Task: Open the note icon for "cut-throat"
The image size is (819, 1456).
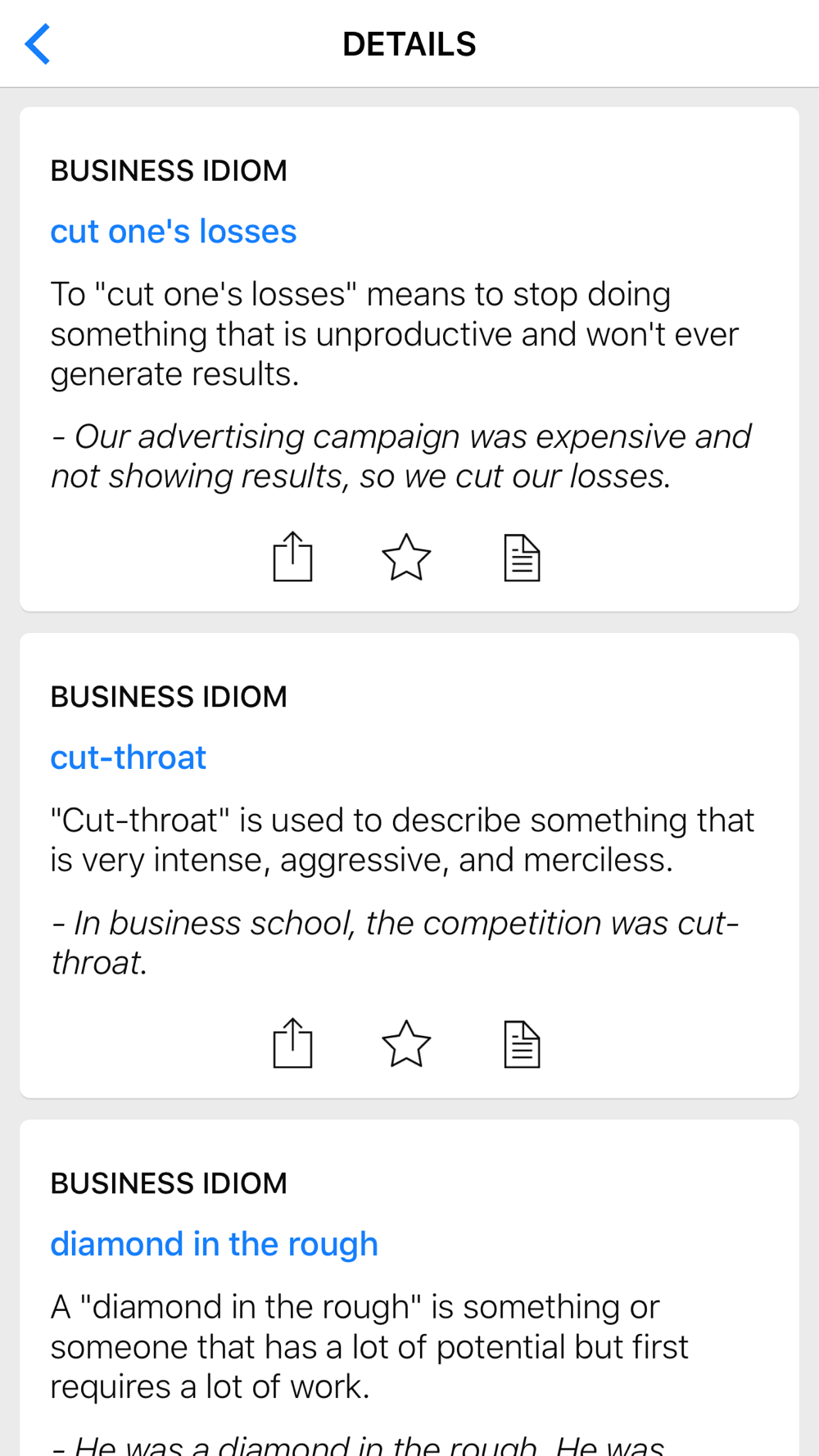Action: point(522,1044)
